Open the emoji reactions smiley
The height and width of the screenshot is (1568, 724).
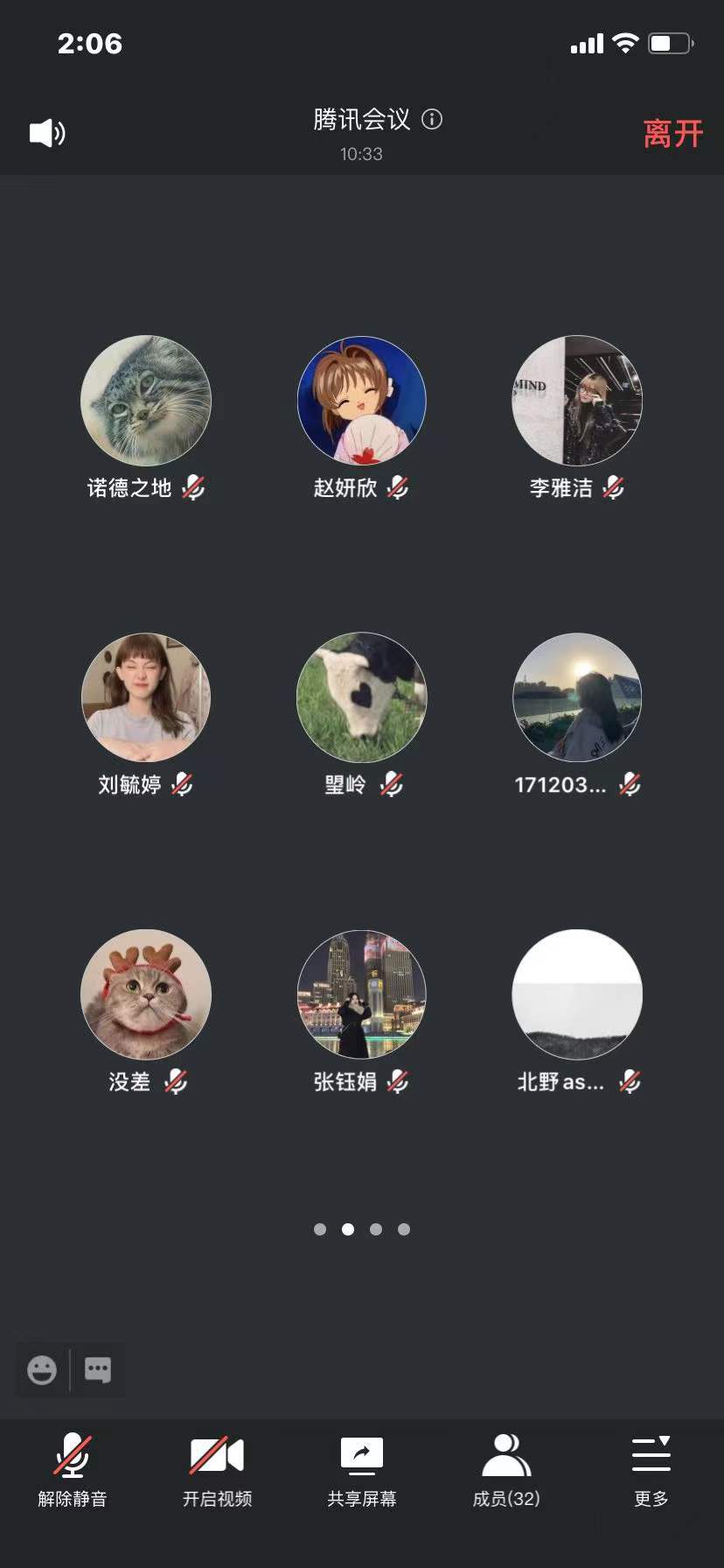42,1369
